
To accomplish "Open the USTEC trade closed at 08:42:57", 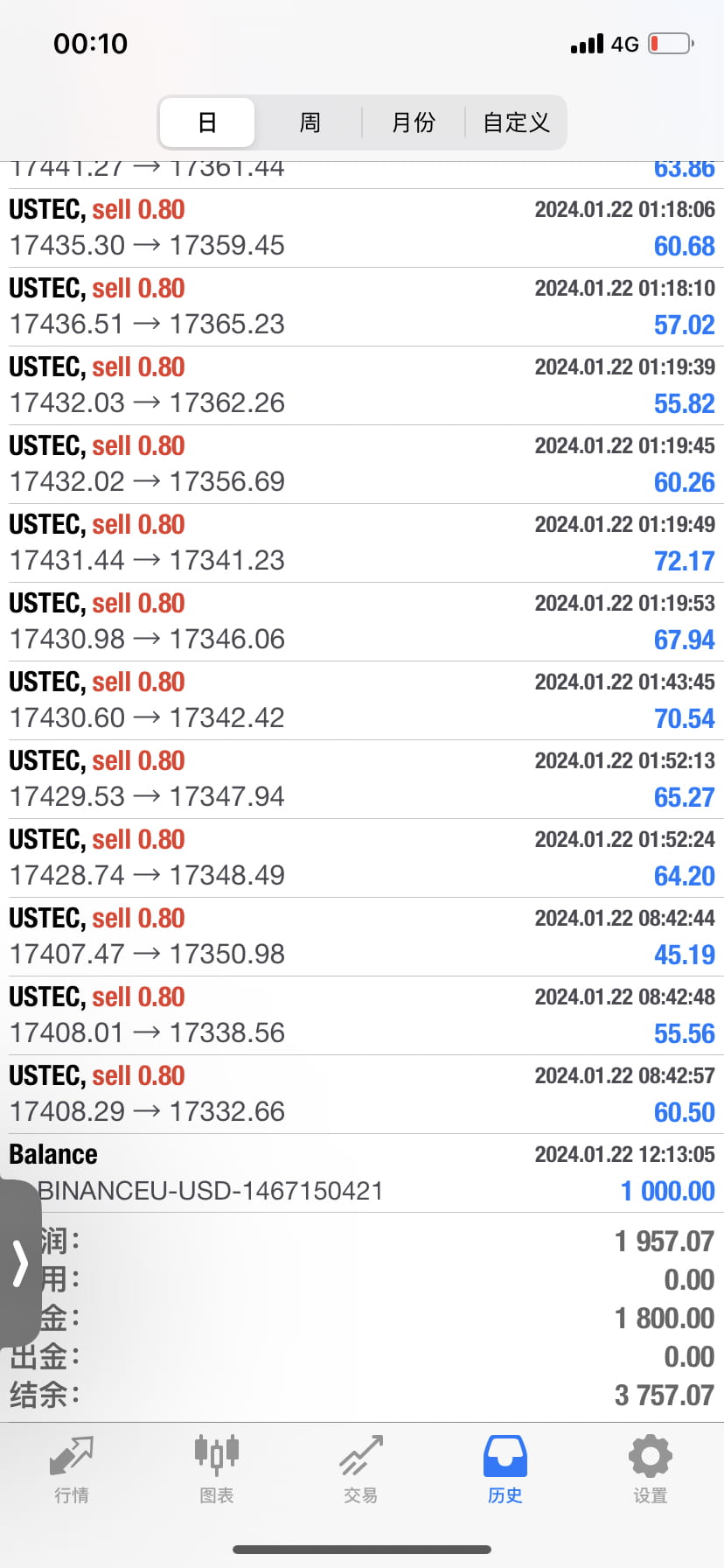I will 362,1095.
